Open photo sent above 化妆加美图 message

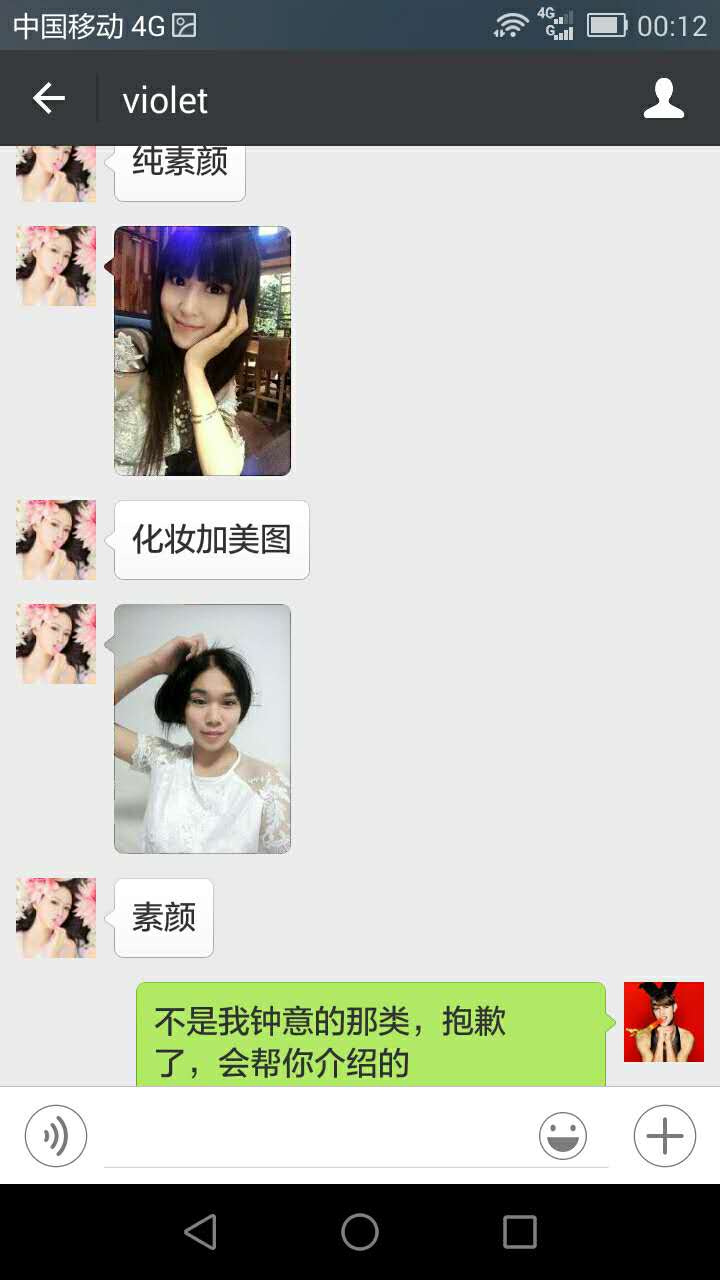click(x=202, y=350)
